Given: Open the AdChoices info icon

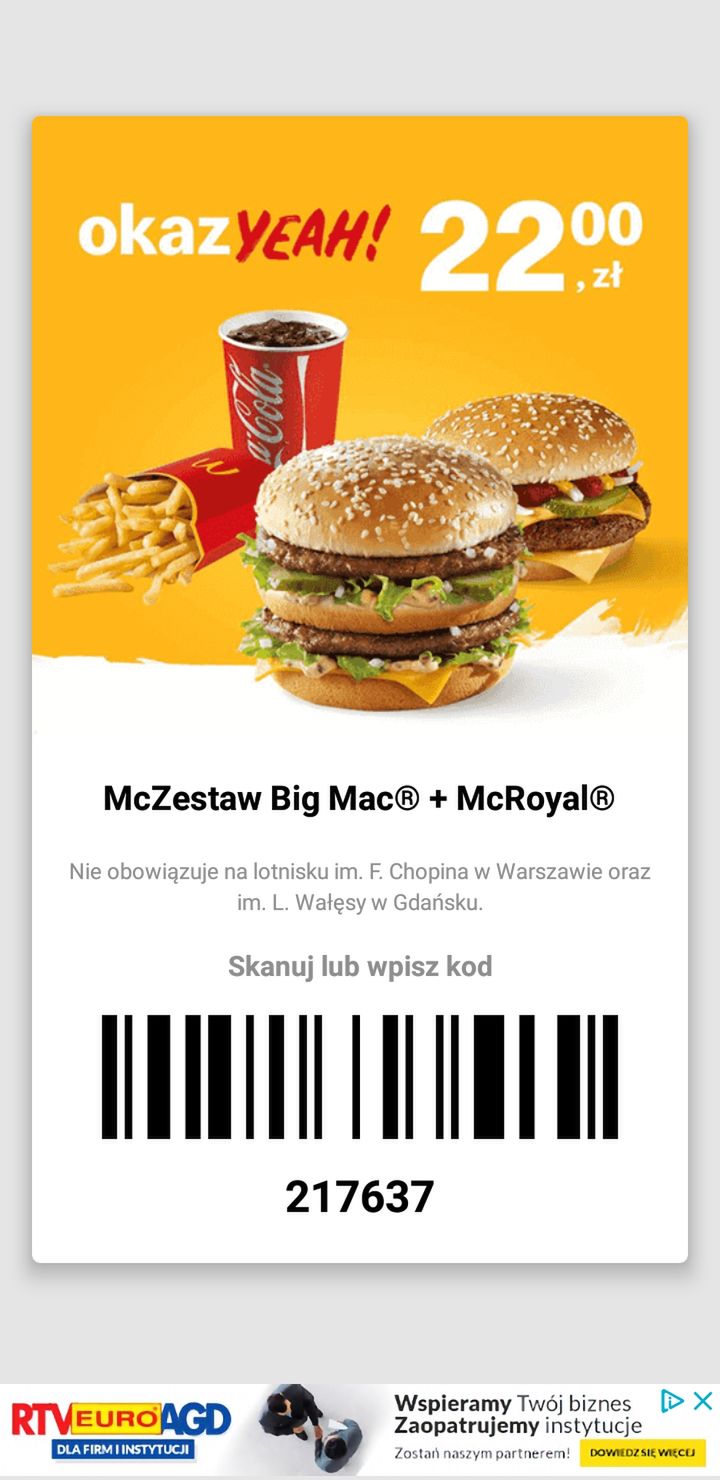Looking at the screenshot, I should pyautogui.click(x=673, y=1401).
